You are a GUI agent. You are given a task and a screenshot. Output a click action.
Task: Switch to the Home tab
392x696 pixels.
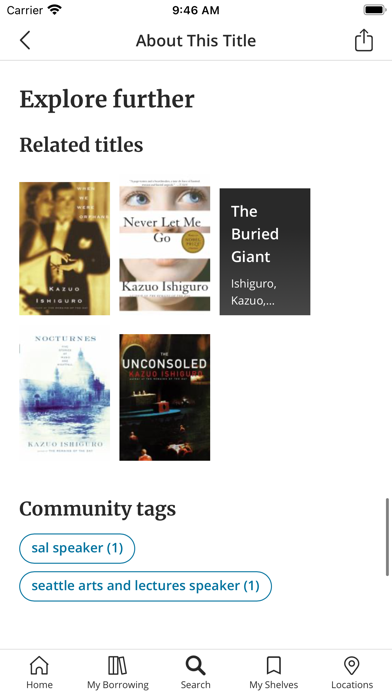point(39,673)
